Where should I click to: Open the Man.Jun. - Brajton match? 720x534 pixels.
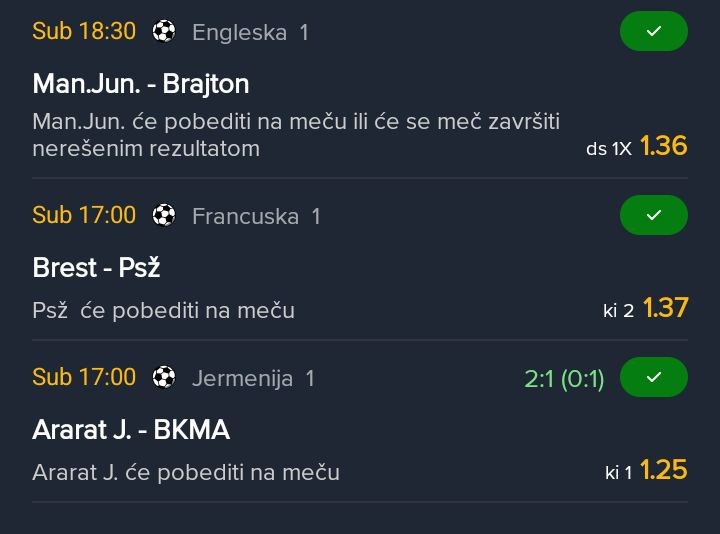point(141,84)
